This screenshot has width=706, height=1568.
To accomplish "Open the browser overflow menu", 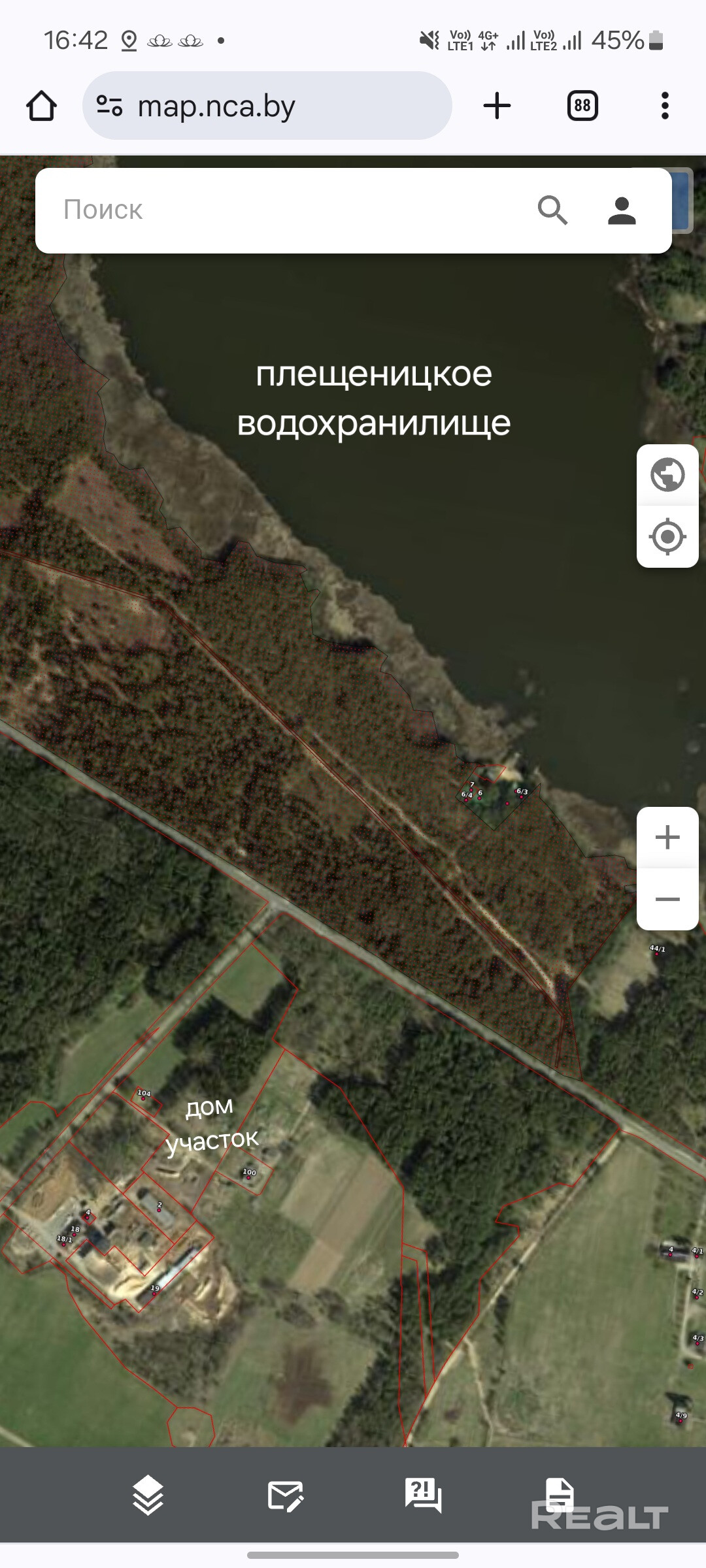I will tap(665, 106).
